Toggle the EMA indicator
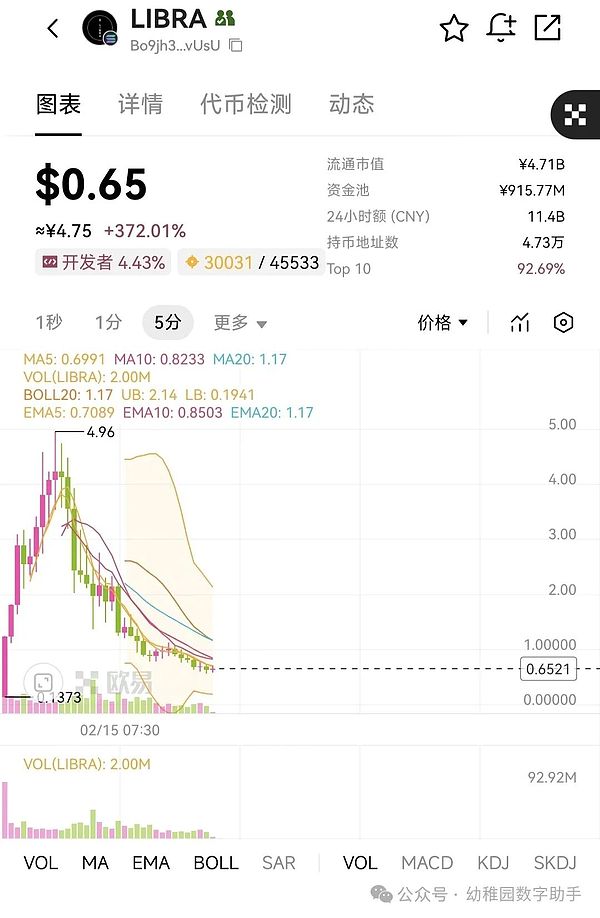 pyautogui.click(x=151, y=862)
